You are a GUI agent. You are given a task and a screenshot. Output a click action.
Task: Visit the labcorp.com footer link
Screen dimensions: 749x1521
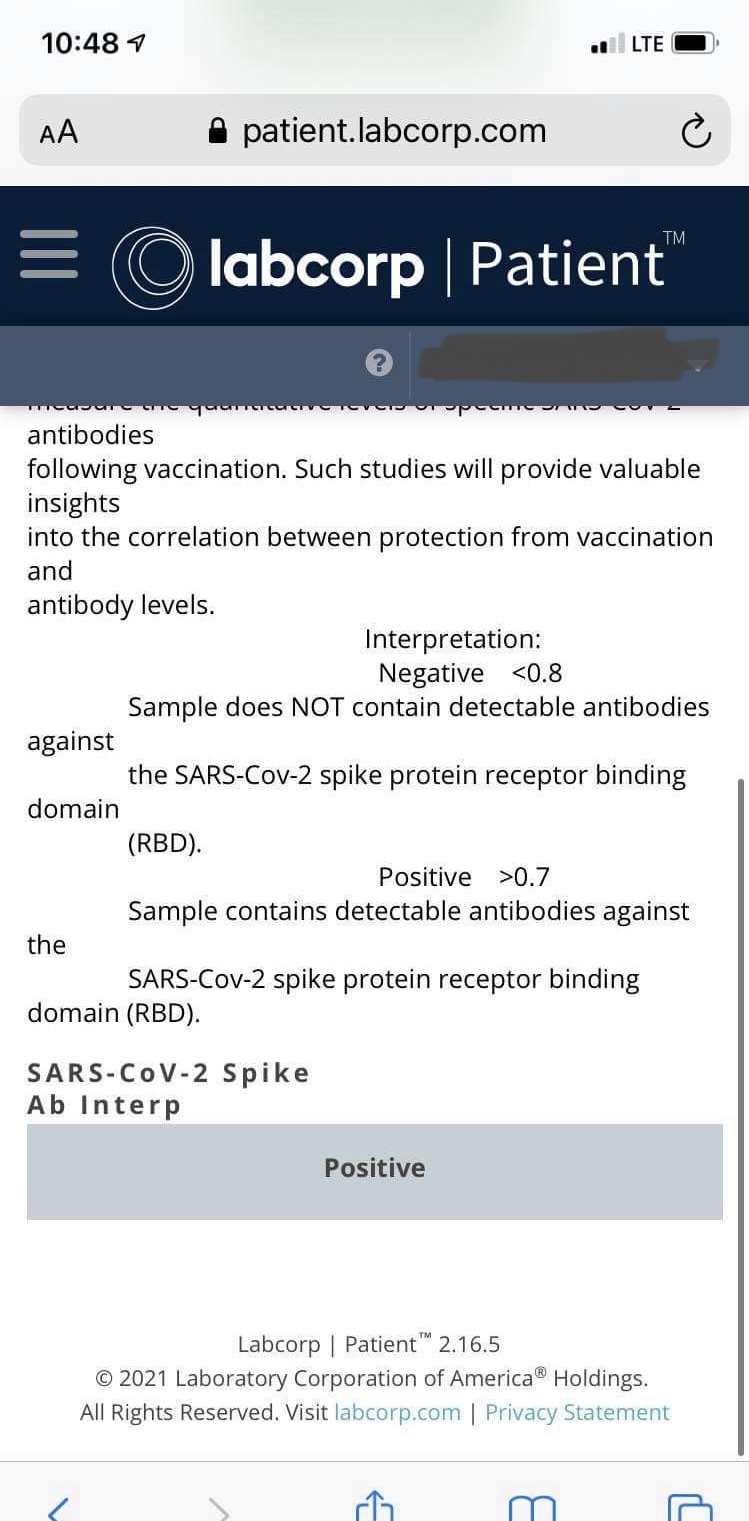[397, 1412]
